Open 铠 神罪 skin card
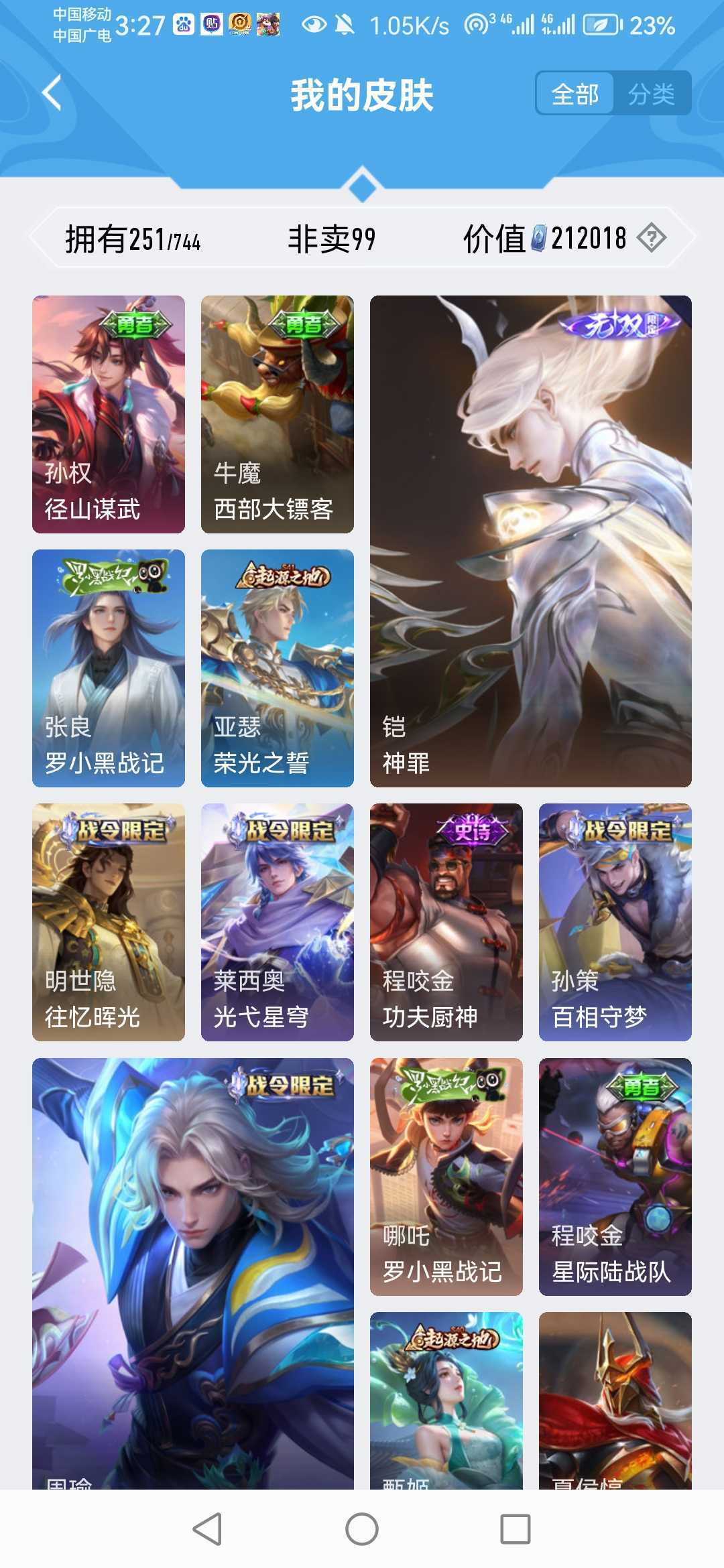 coord(530,541)
